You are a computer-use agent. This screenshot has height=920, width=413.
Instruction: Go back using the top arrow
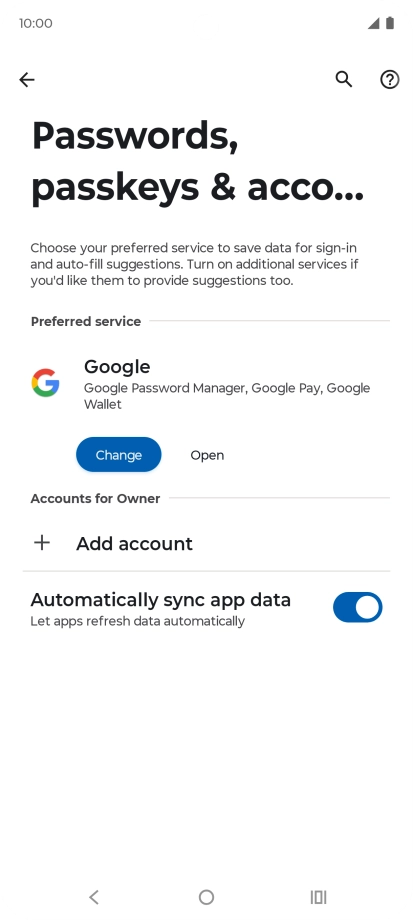pos(27,79)
